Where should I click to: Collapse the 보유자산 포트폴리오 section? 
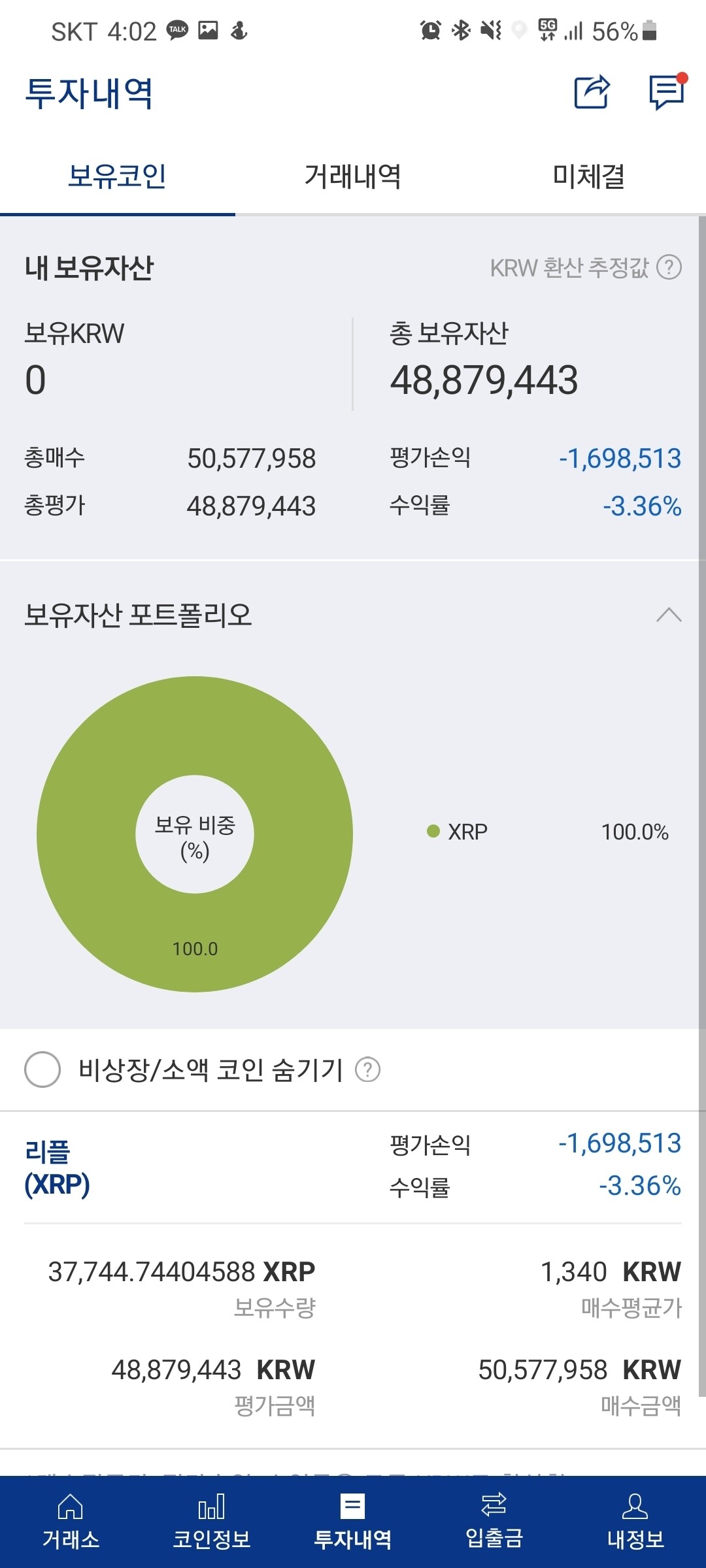tap(669, 615)
